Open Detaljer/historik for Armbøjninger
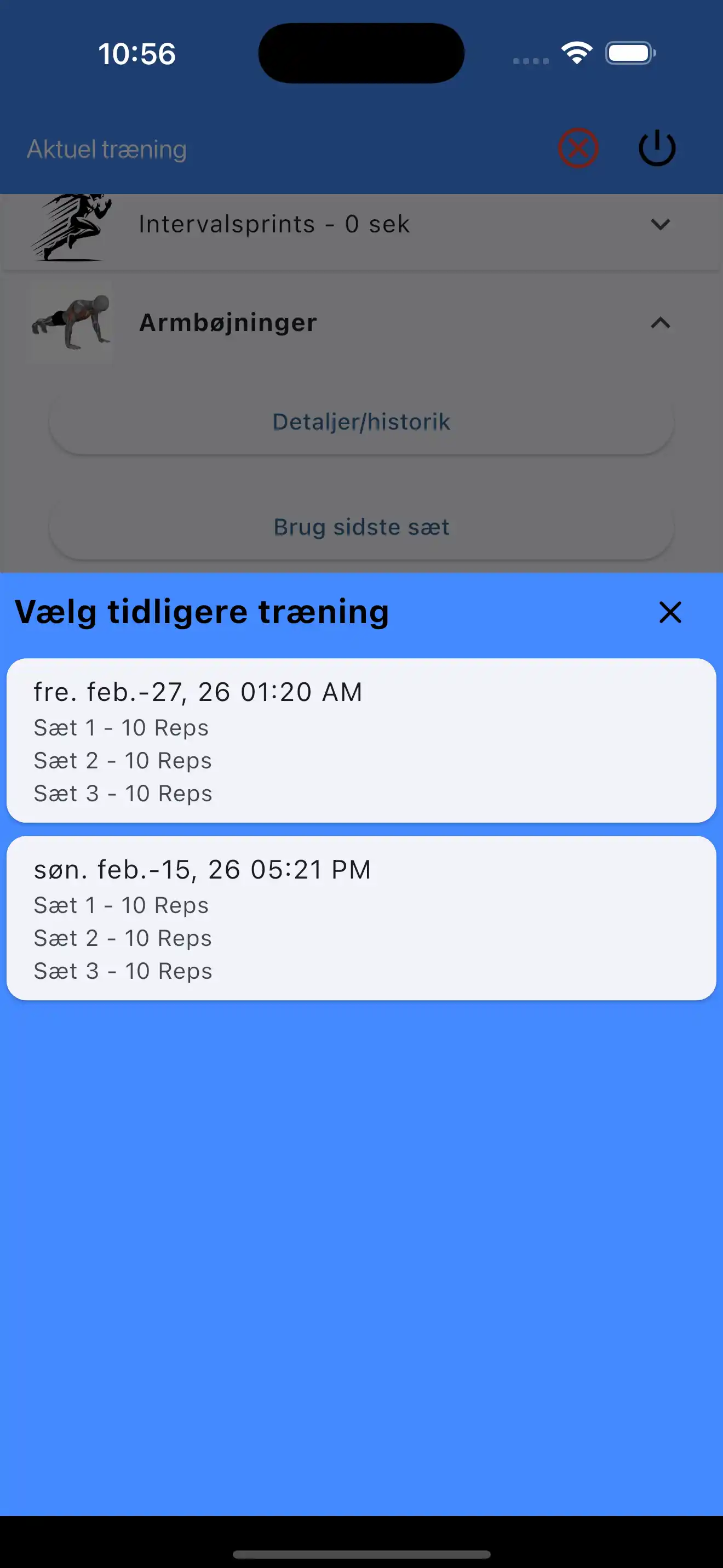The width and height of the screenshot is (723, 1568). click(361, 422)
